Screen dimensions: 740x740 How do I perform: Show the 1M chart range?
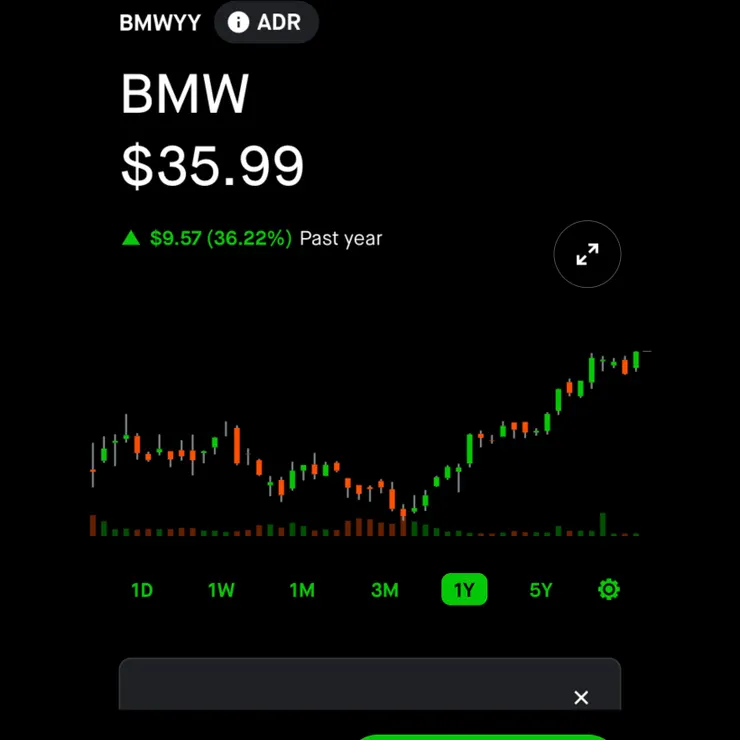[302, 590]
